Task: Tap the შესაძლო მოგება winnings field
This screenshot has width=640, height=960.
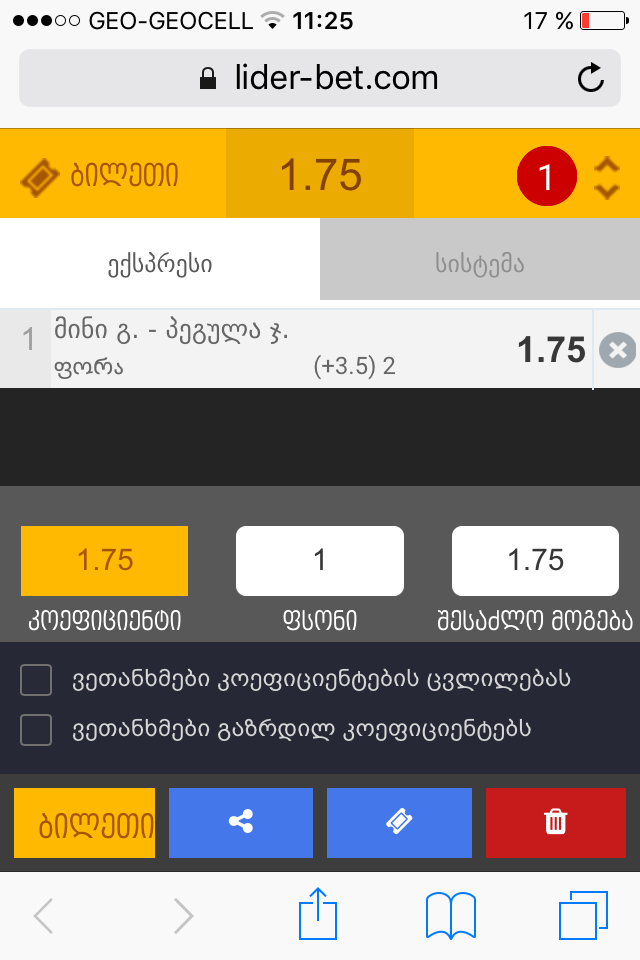Action: pos(536,560)
